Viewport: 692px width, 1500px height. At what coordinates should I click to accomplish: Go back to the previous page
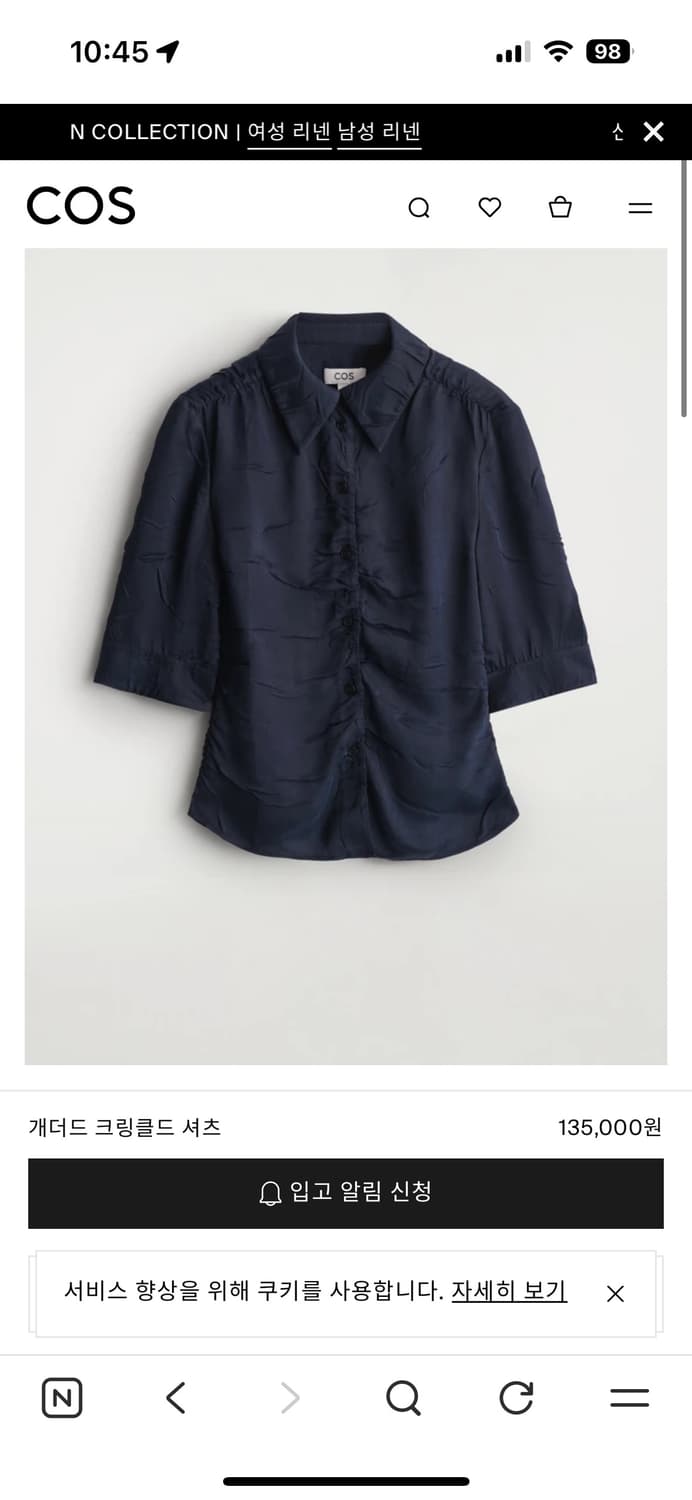click(176, 1398)
